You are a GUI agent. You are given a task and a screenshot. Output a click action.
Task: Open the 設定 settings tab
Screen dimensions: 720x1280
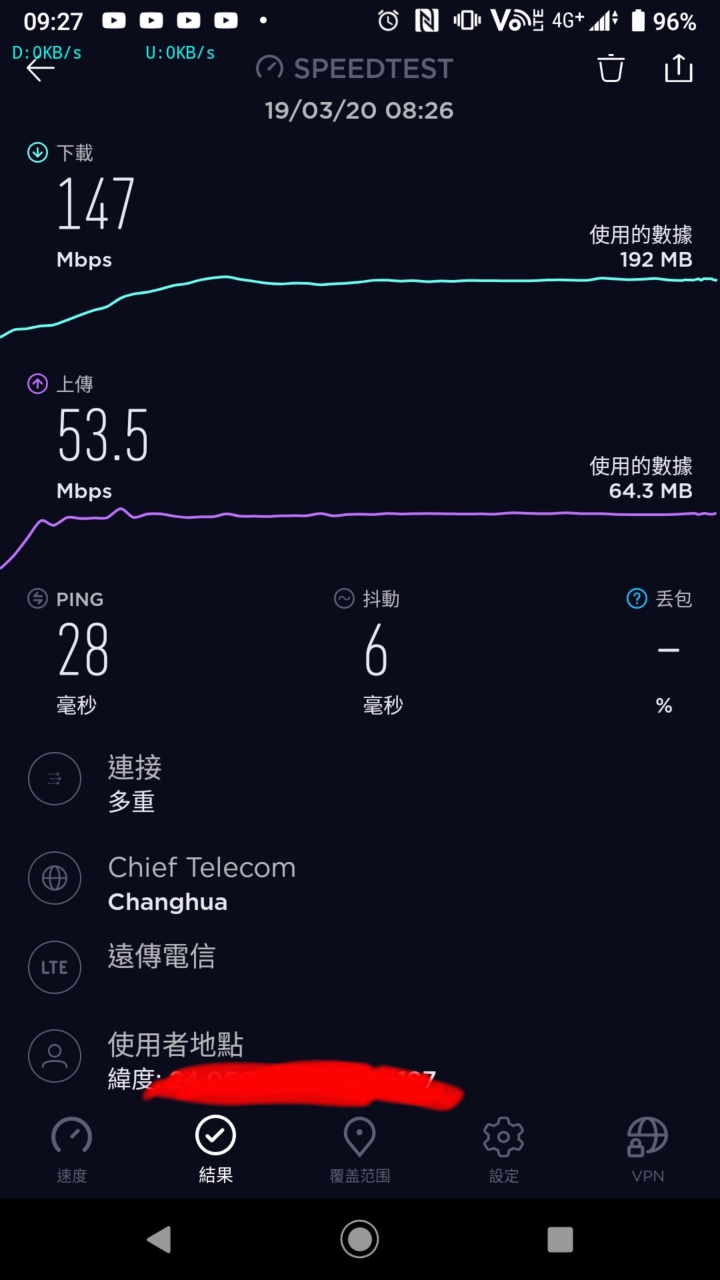click(x=504, y=1150)
